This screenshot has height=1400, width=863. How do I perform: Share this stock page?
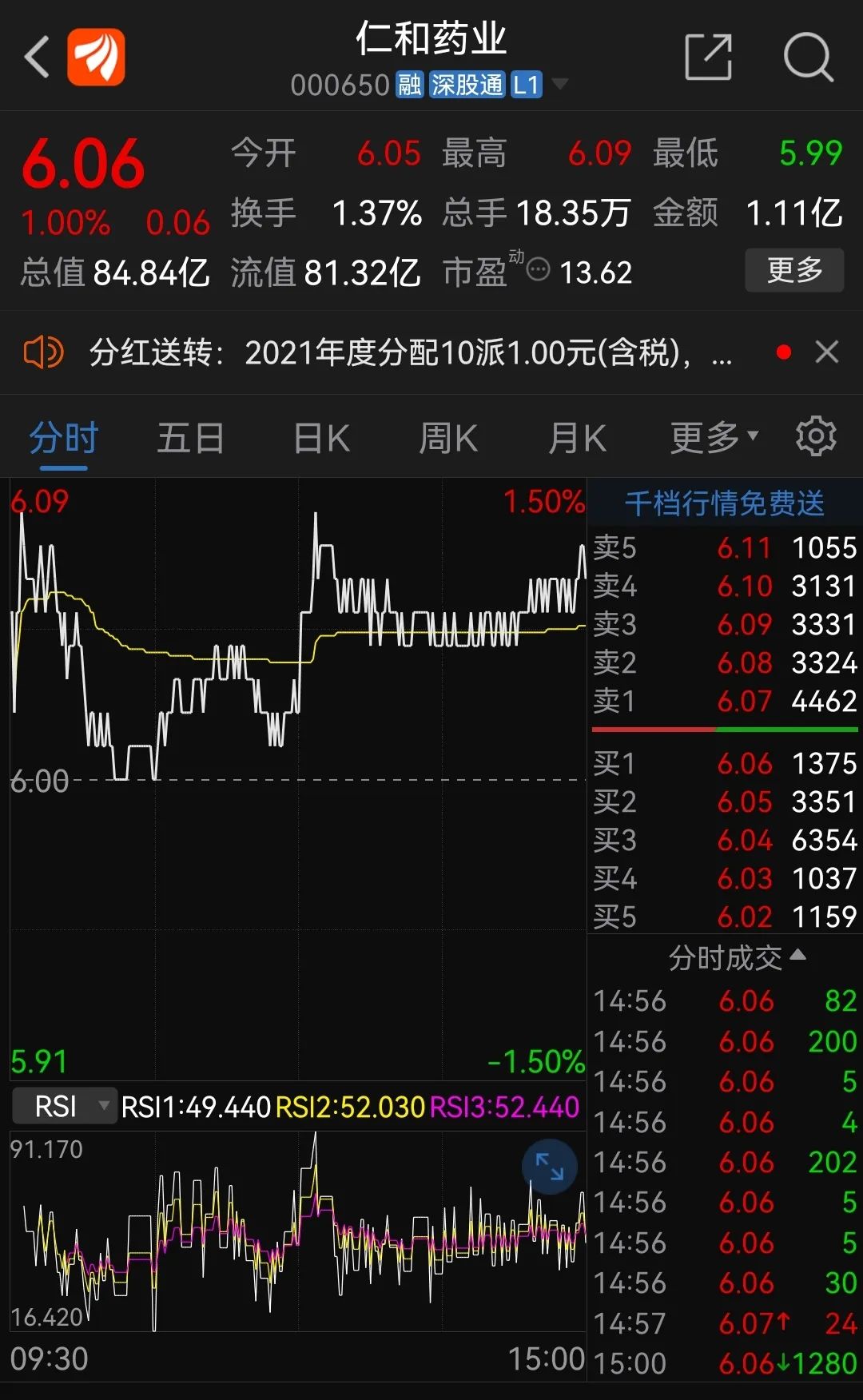click(x=709, y=58)
